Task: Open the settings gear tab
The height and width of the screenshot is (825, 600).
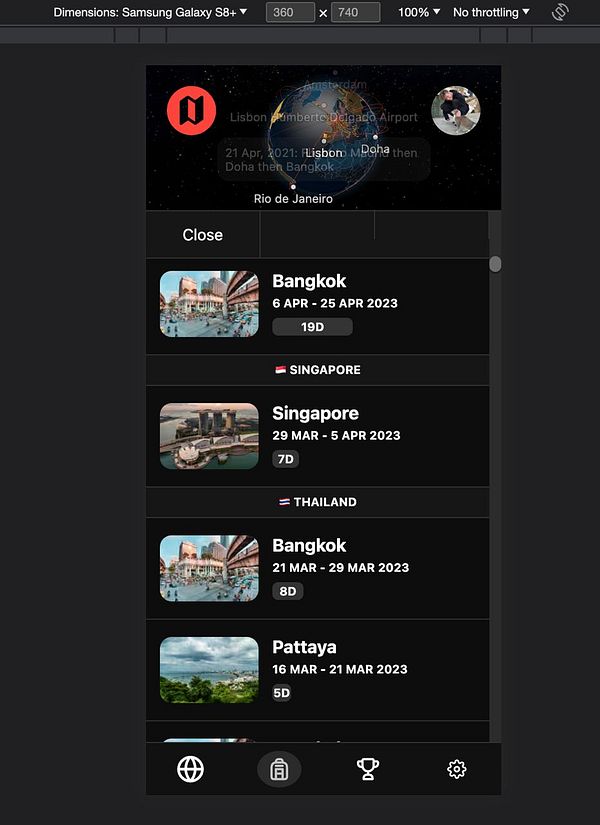Action: [x=457, y=769]
